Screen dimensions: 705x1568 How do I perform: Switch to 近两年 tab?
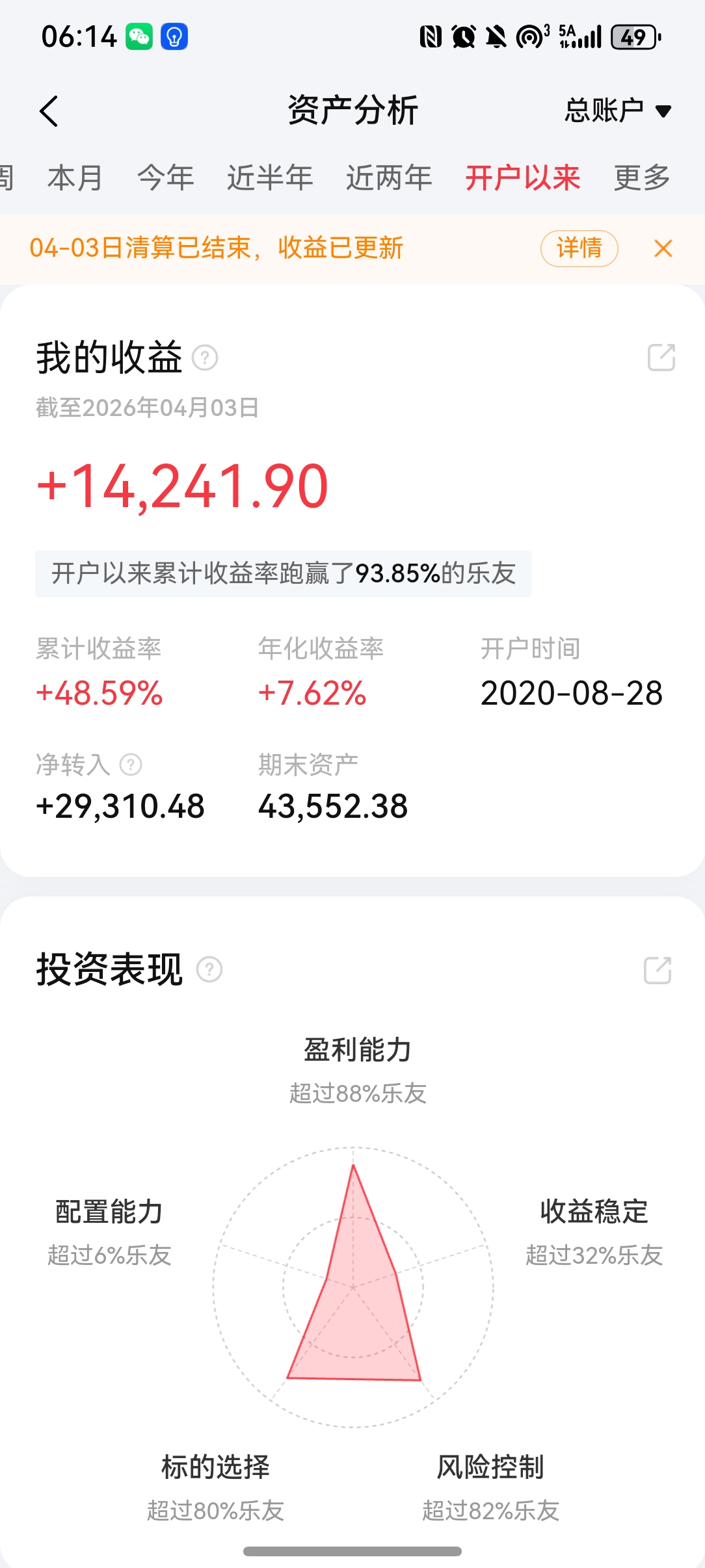389,177
